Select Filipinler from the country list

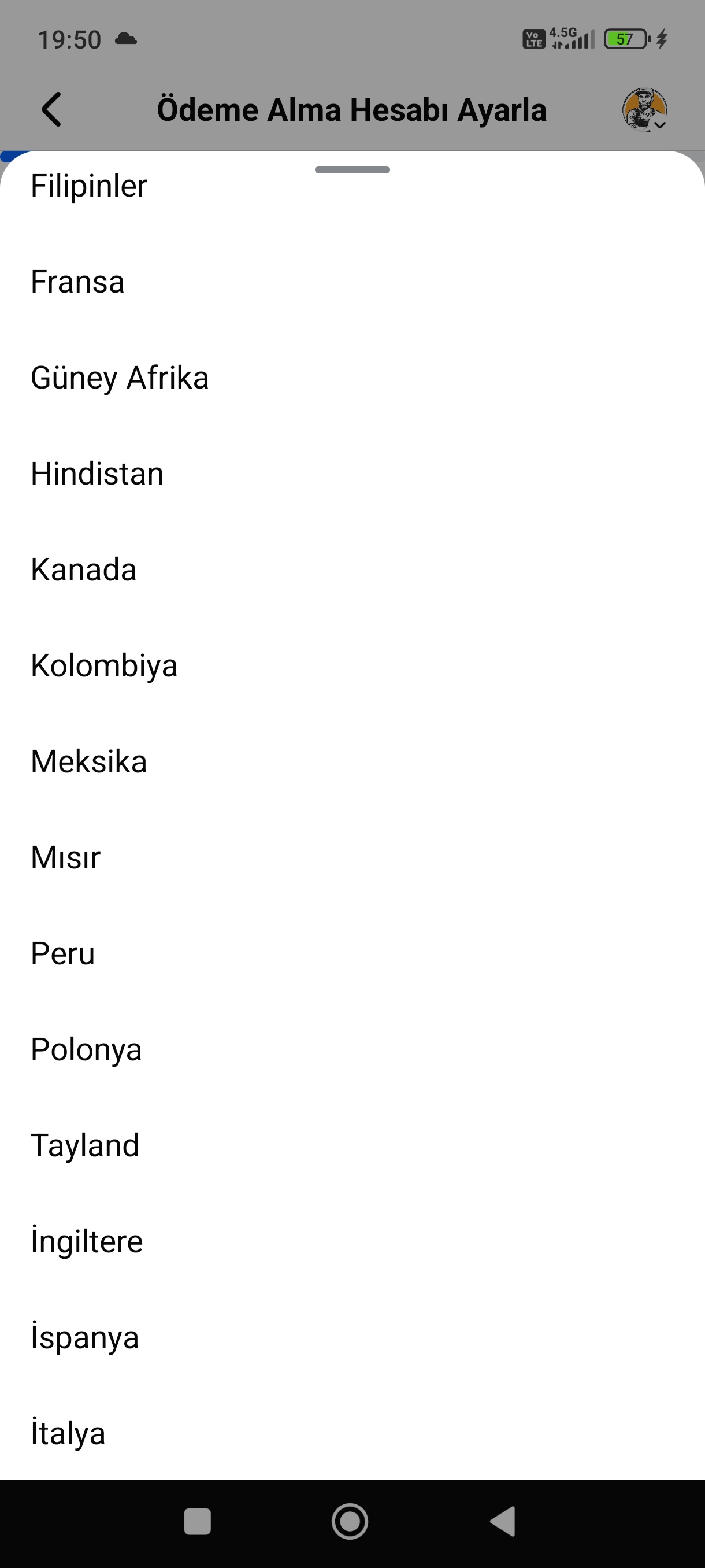coord(352,186)
